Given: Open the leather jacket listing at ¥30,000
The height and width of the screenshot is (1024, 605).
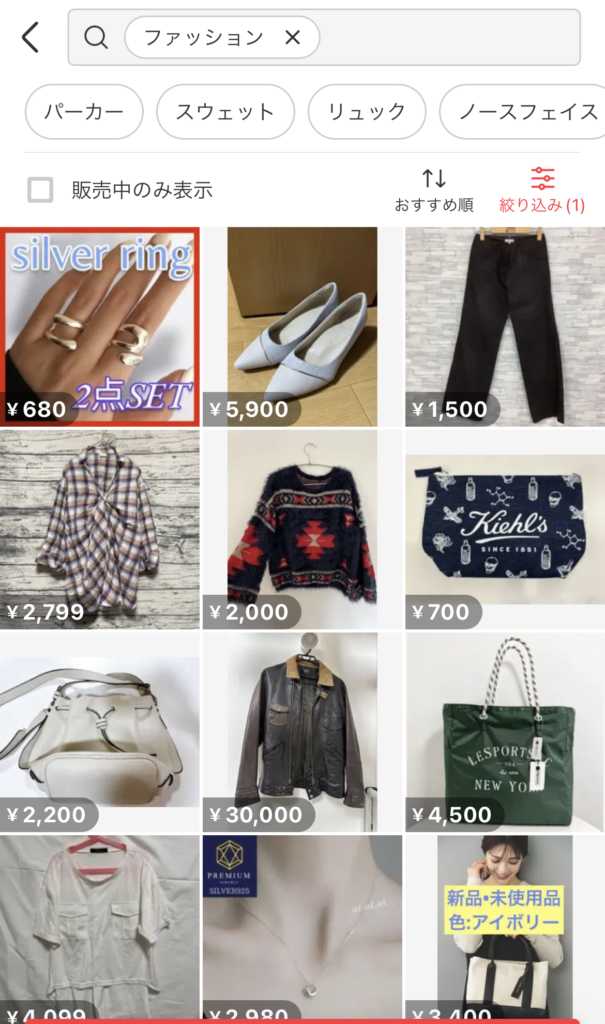Looking at the screenshot, I should 302,732.
